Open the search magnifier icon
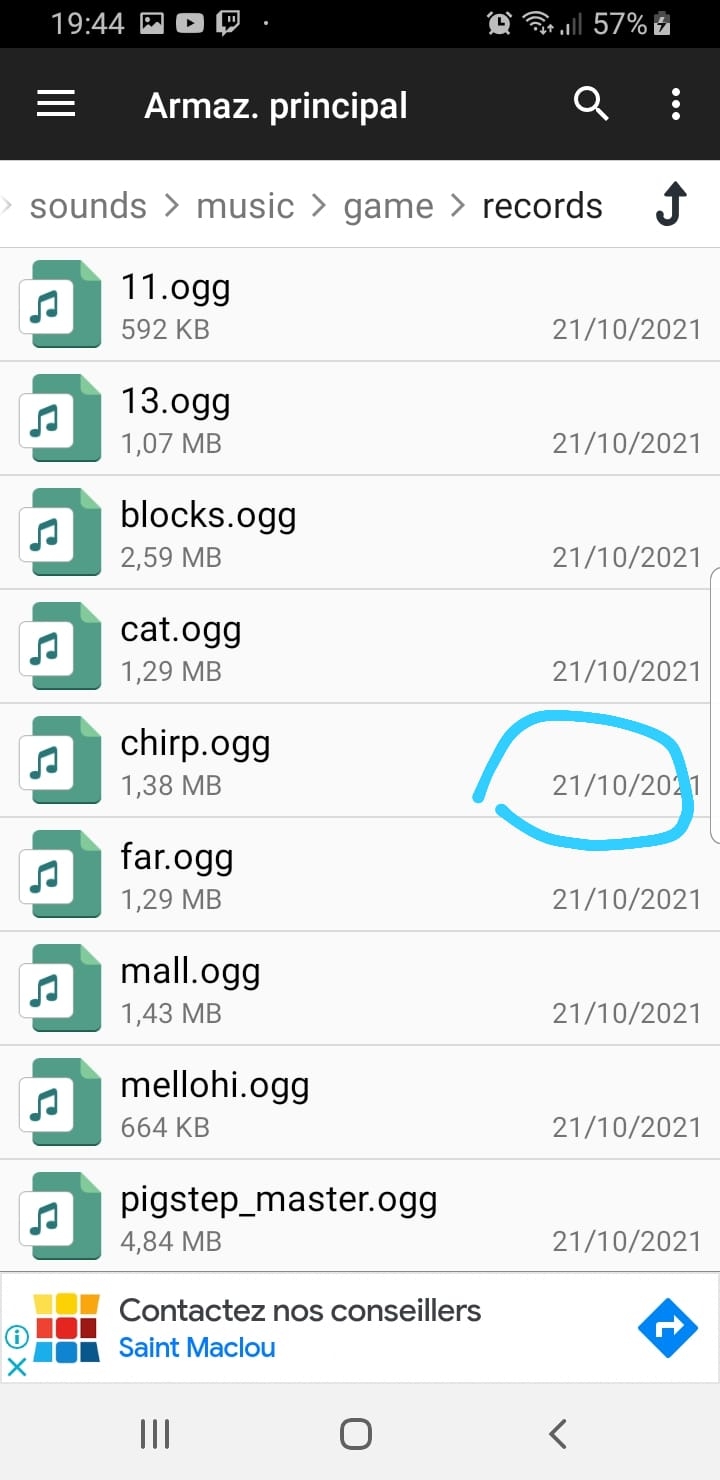Viewport: 720px width, 1480px height. pyautogui.click(x=590, y=104)
